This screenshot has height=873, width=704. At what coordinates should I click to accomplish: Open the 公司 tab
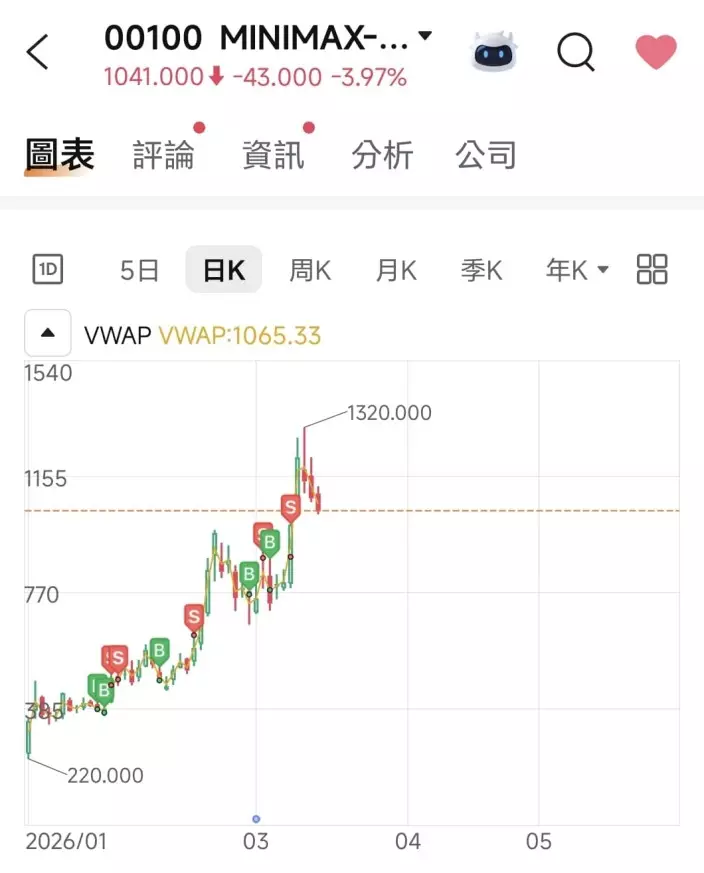click(486, 155)
